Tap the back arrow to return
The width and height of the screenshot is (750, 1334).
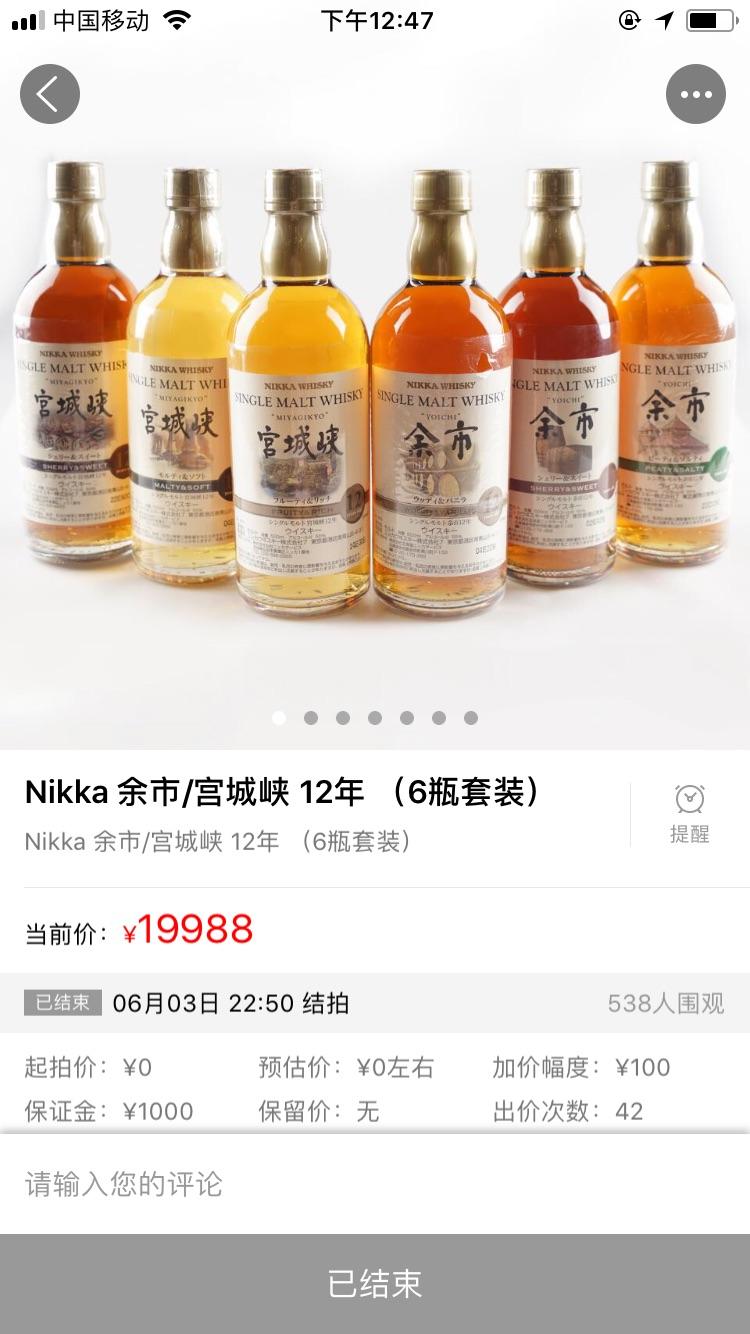(49, 93)
